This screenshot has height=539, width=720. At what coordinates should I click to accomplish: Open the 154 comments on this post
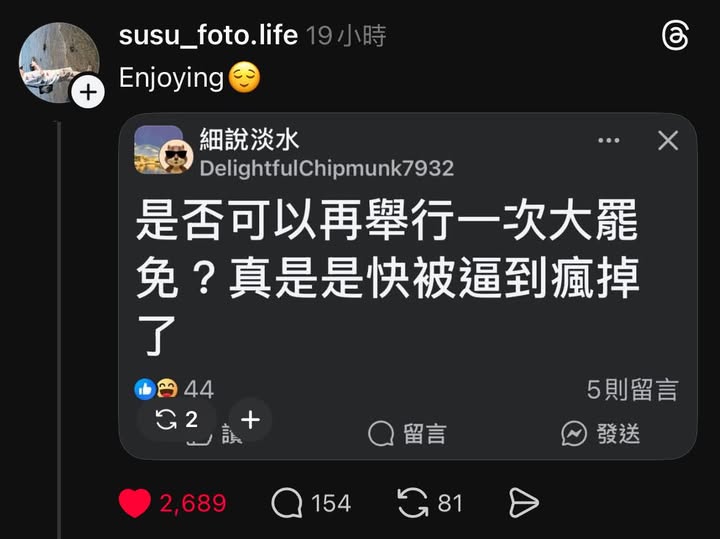click(288, 503)
